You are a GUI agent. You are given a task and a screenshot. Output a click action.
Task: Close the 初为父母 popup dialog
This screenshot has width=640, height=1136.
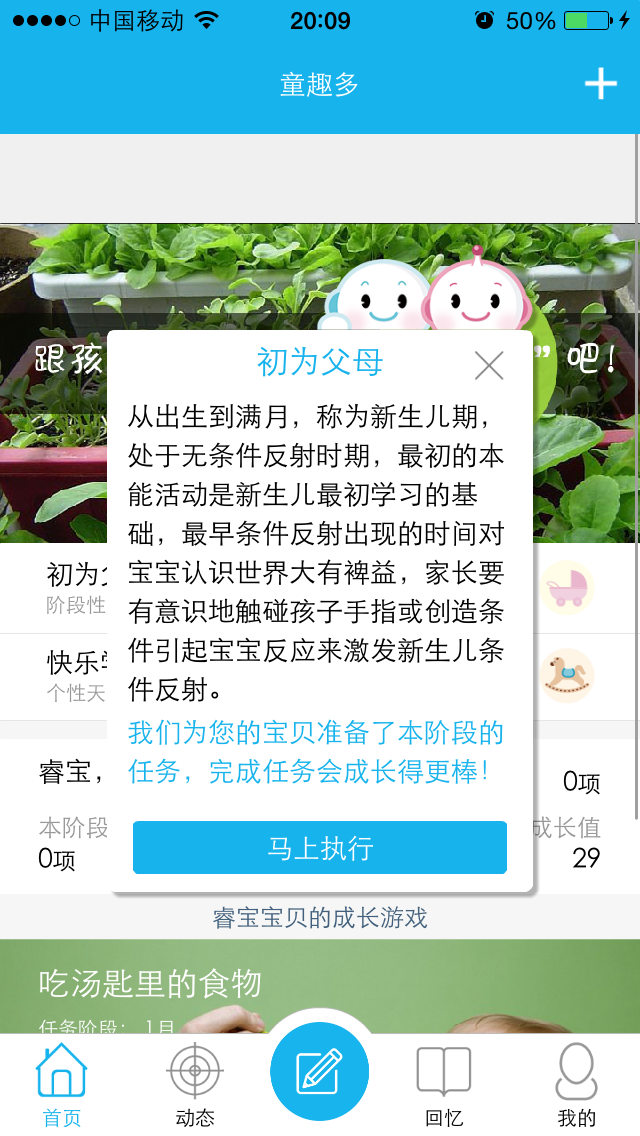click(489, 366)
